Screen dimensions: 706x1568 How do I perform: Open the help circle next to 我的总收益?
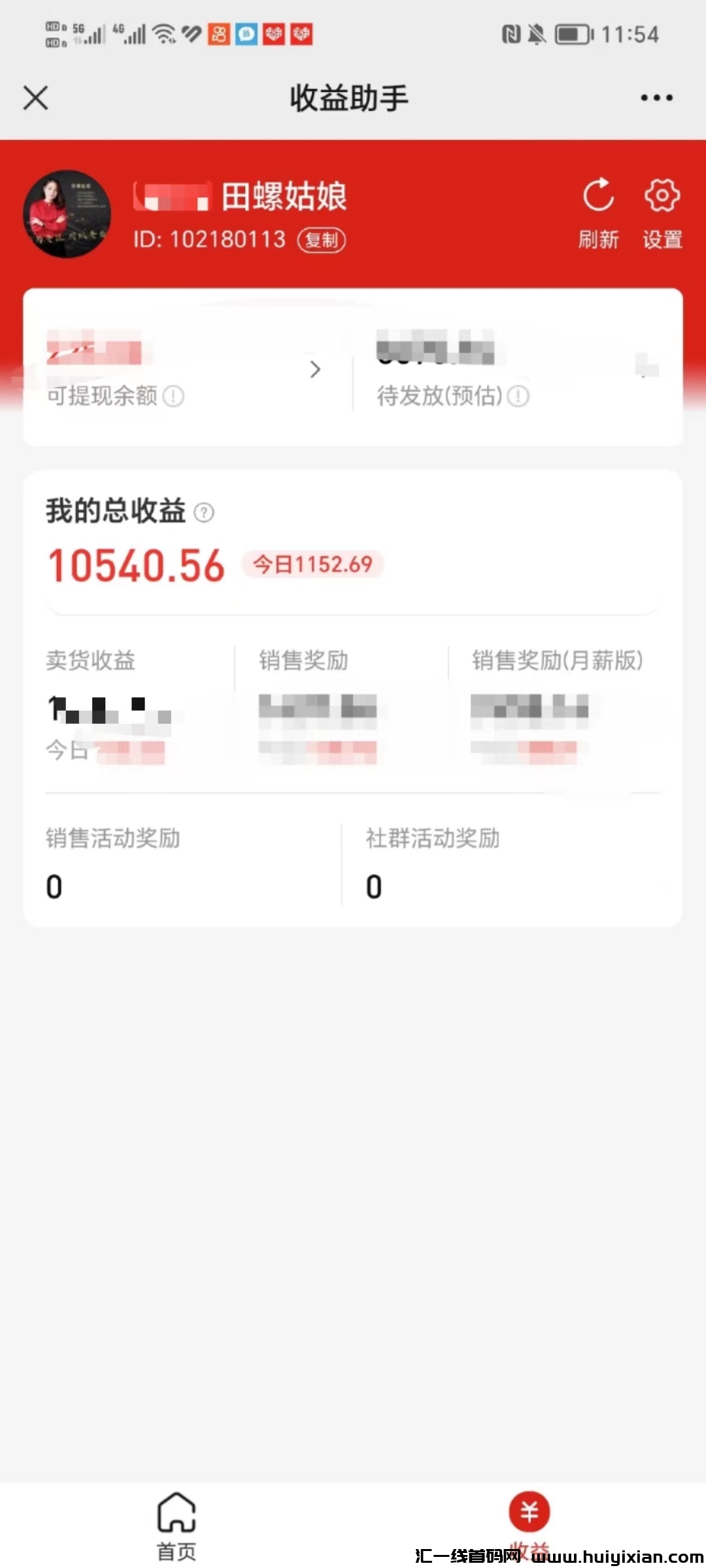[205, 512]
